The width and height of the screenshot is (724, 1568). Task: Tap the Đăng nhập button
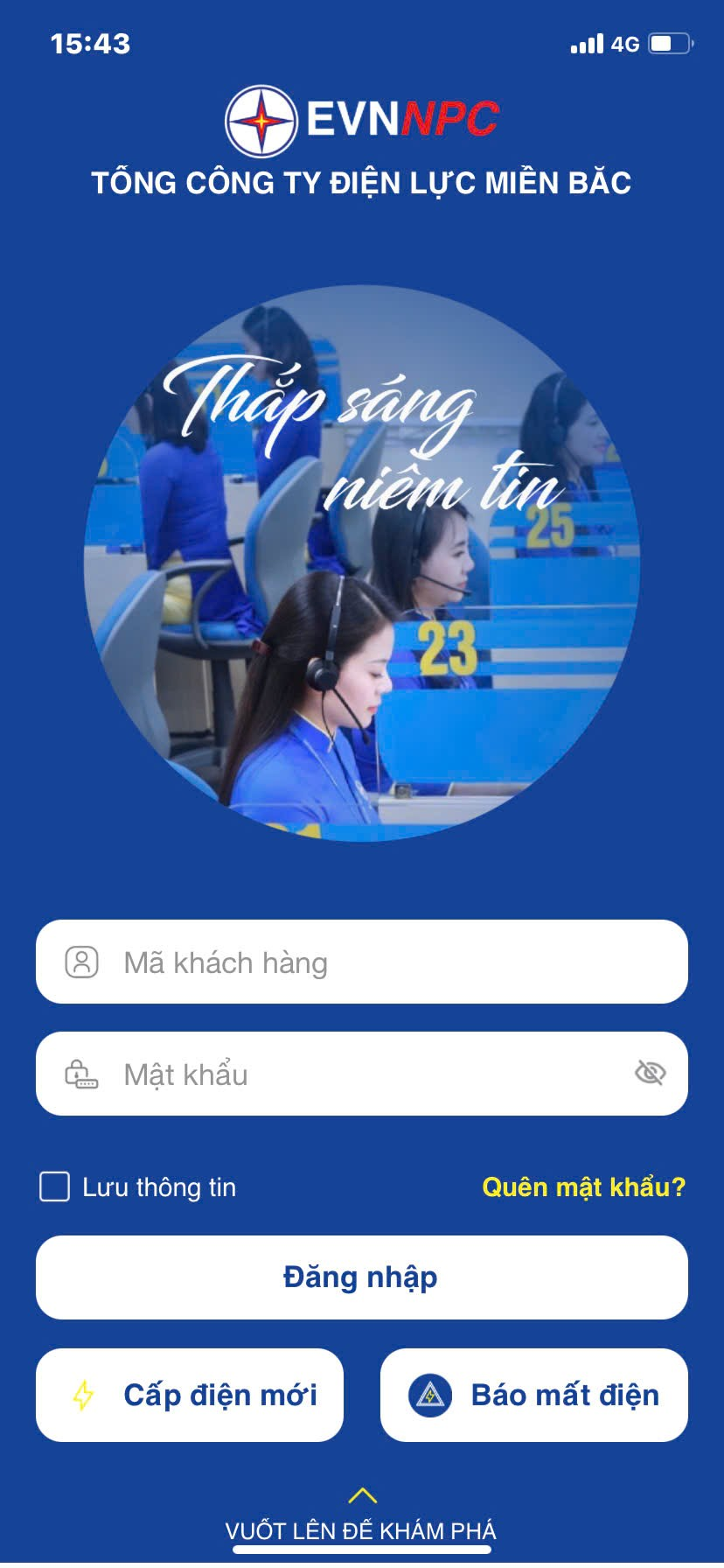[362, 1277]
